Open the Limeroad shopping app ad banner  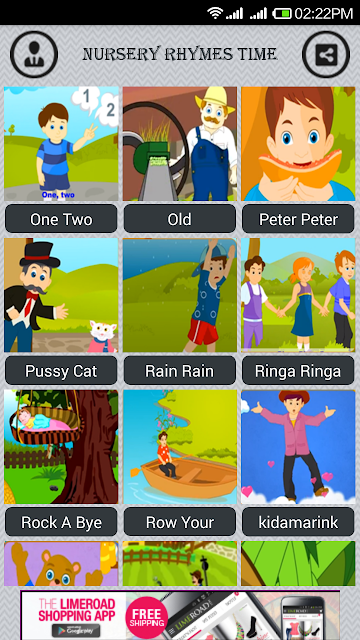pyautogui.click(x=180, y=615)
